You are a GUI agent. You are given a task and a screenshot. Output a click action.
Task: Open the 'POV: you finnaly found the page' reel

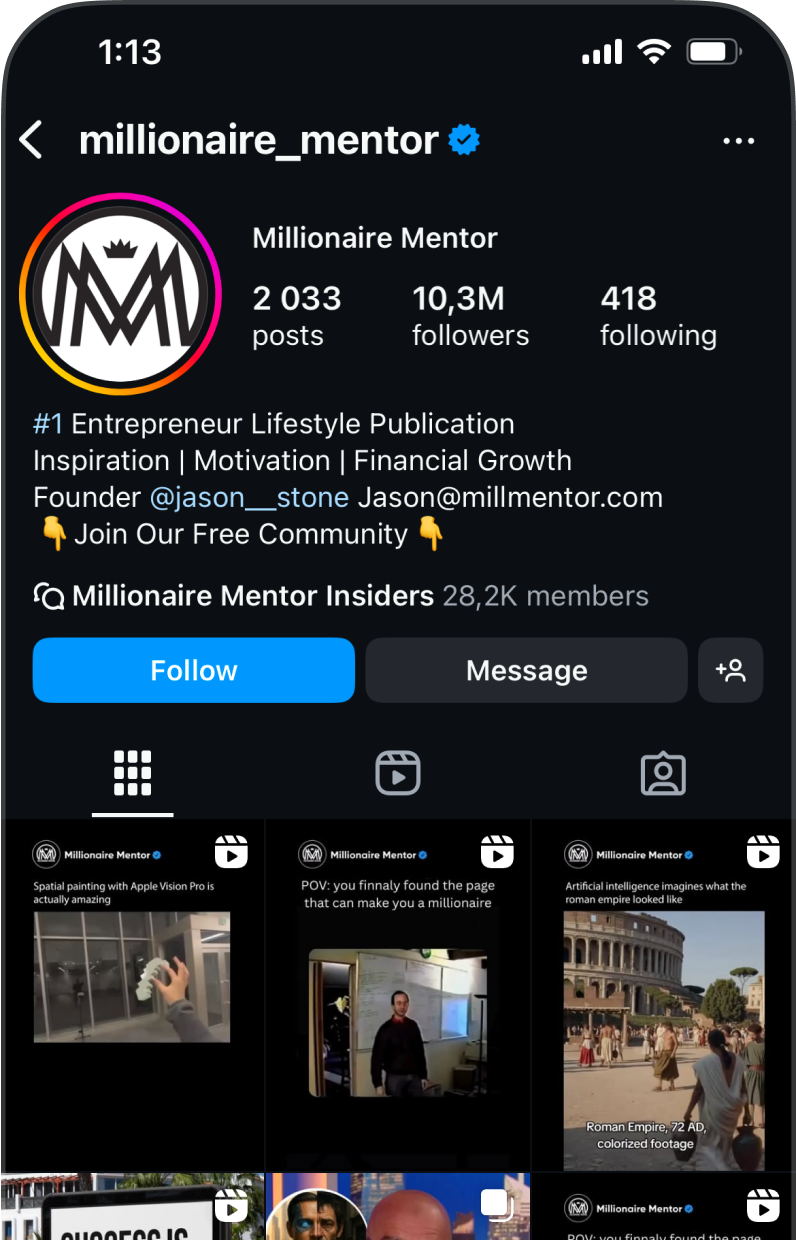(x=398, y=995)
